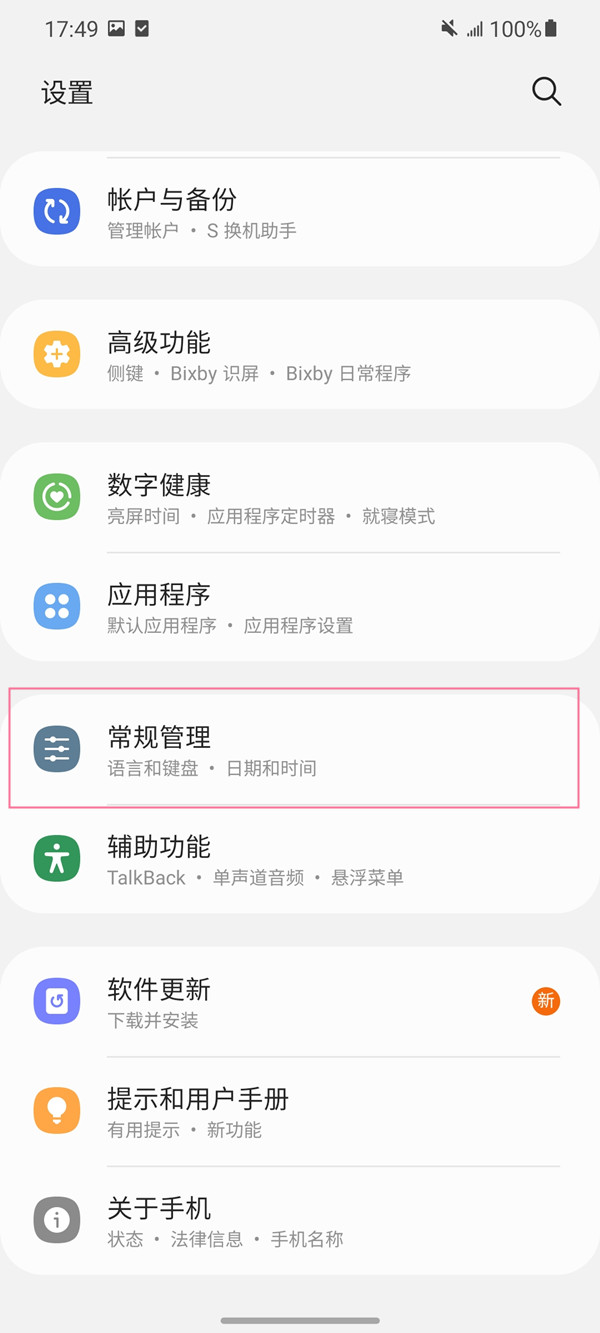Tap the 软件更新 row

(300, 1002)
